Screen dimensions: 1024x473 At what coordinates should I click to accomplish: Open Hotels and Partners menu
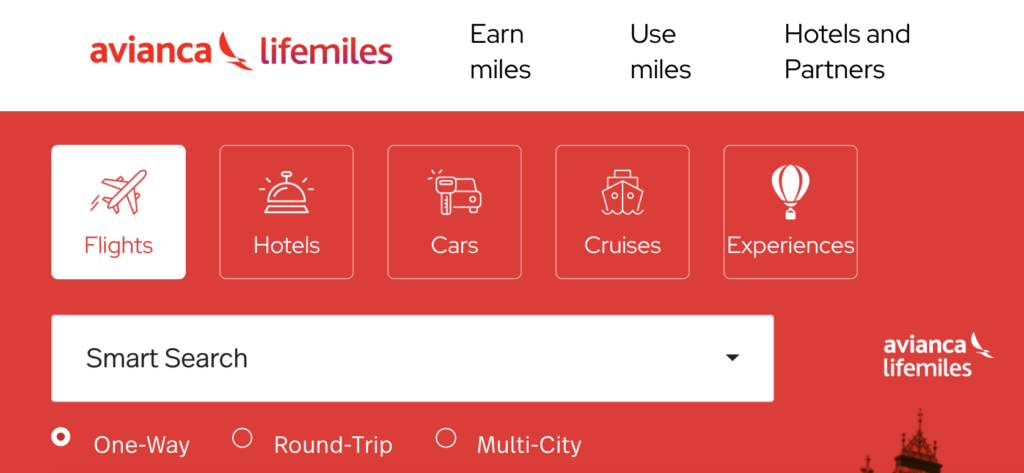pos(847,52)
